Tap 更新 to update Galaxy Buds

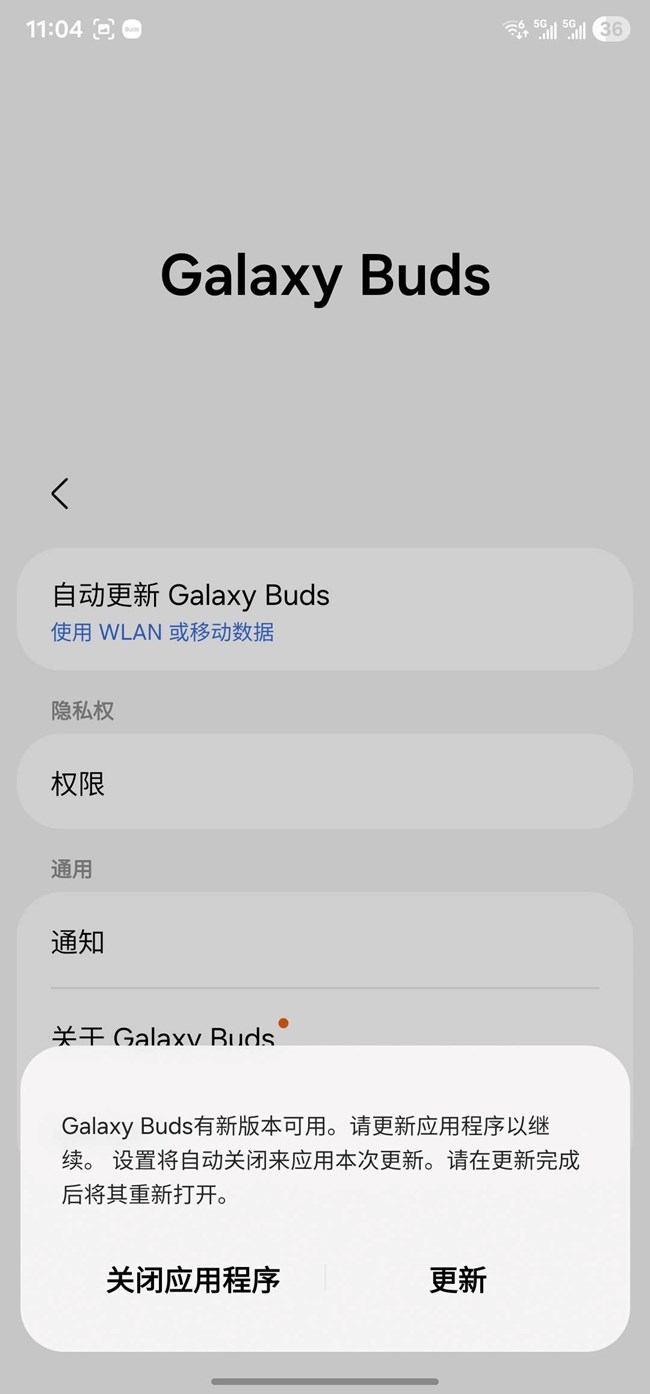[x=458, y=1280]
